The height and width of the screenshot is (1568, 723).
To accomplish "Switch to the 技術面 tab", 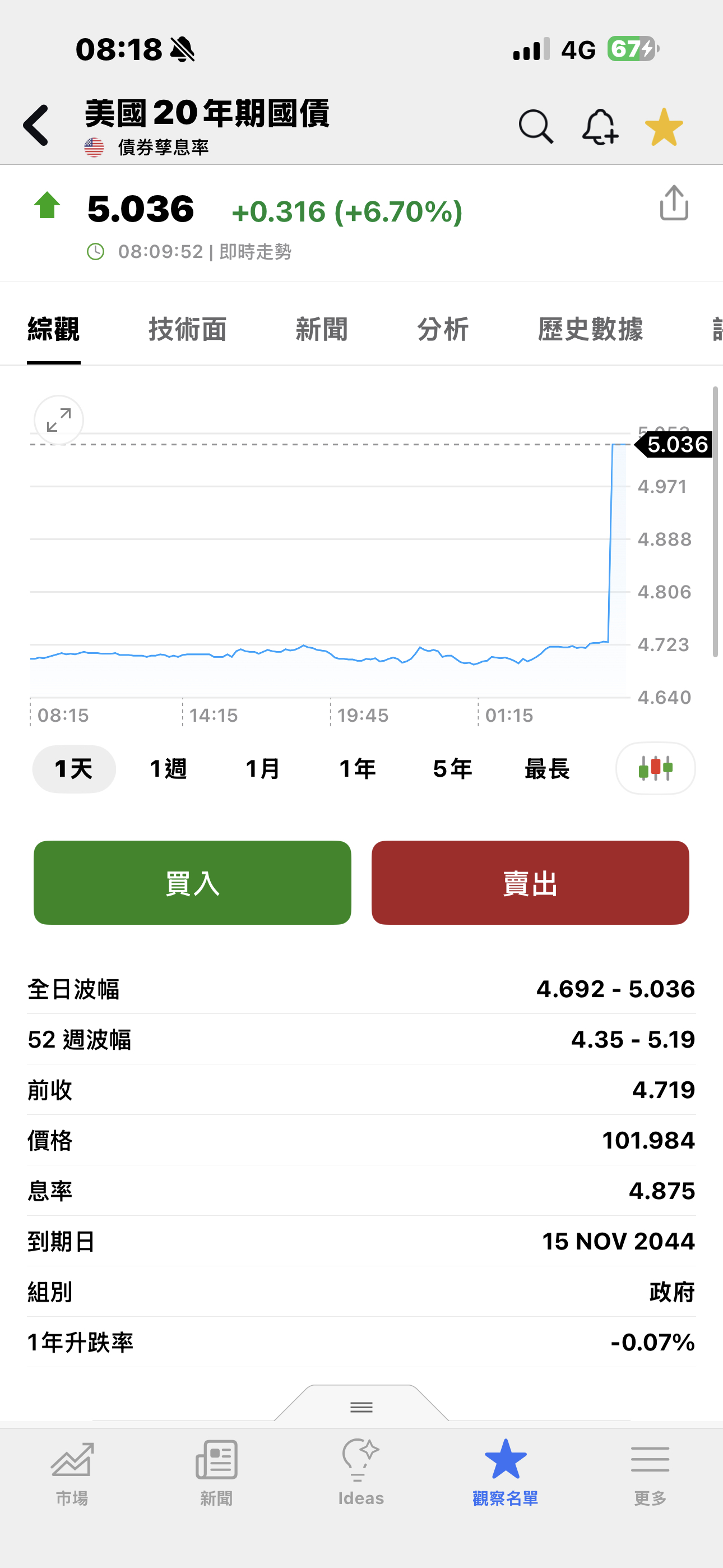I will pos(187,330).
